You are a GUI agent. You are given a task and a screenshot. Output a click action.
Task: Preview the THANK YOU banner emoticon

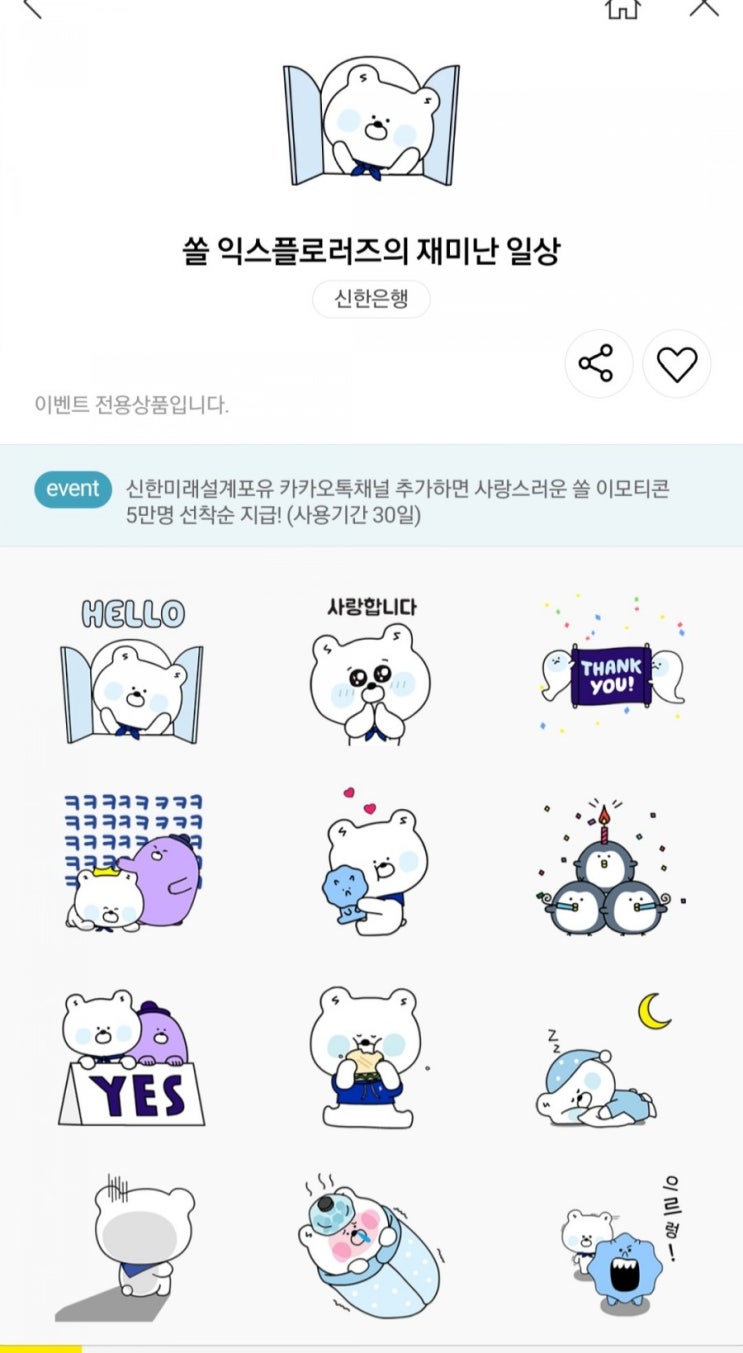(x=610, y=668)
